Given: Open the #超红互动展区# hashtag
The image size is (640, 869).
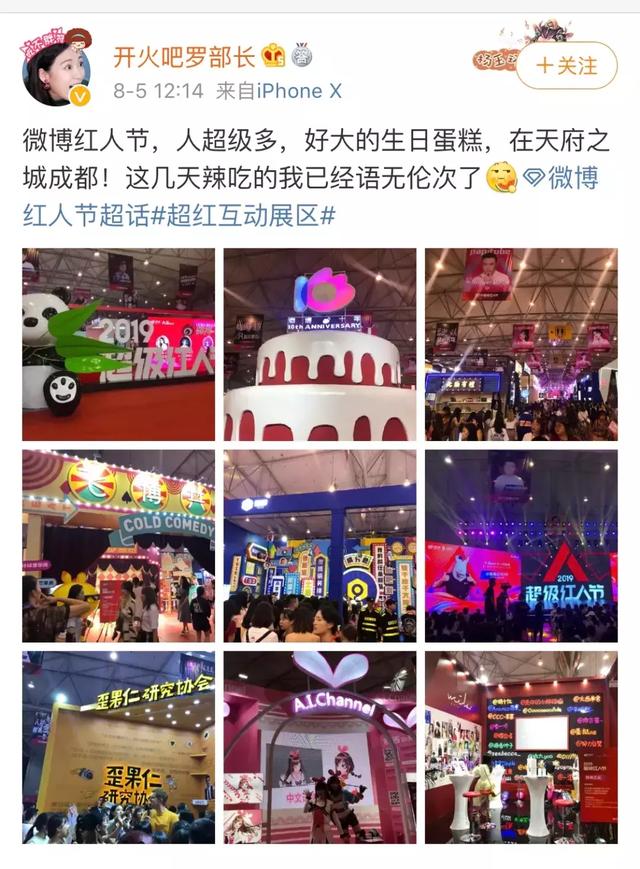Looking at the screenshot, I should click(243, 215).
